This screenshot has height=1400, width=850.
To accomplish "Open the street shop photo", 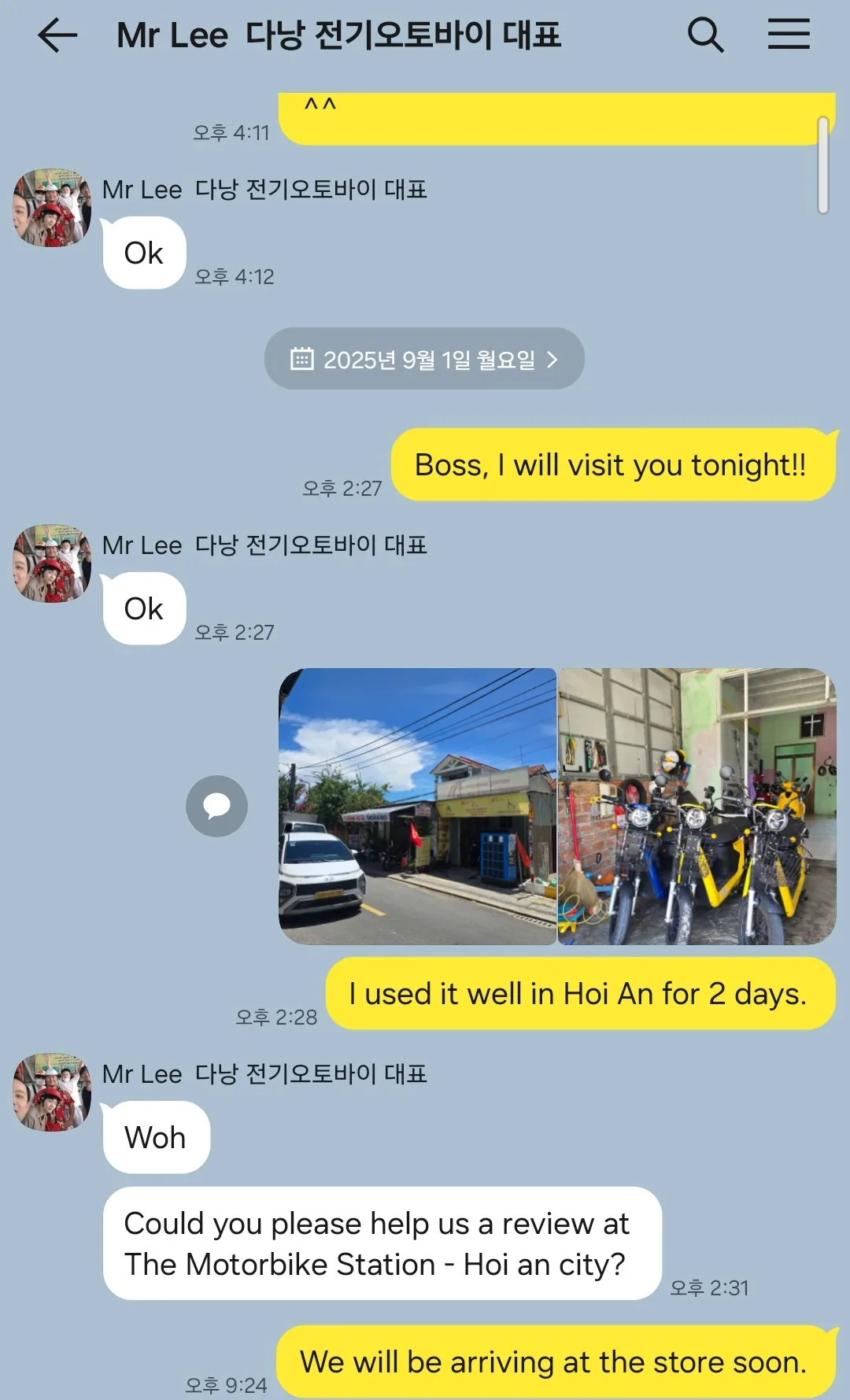I will click(417, 807).
